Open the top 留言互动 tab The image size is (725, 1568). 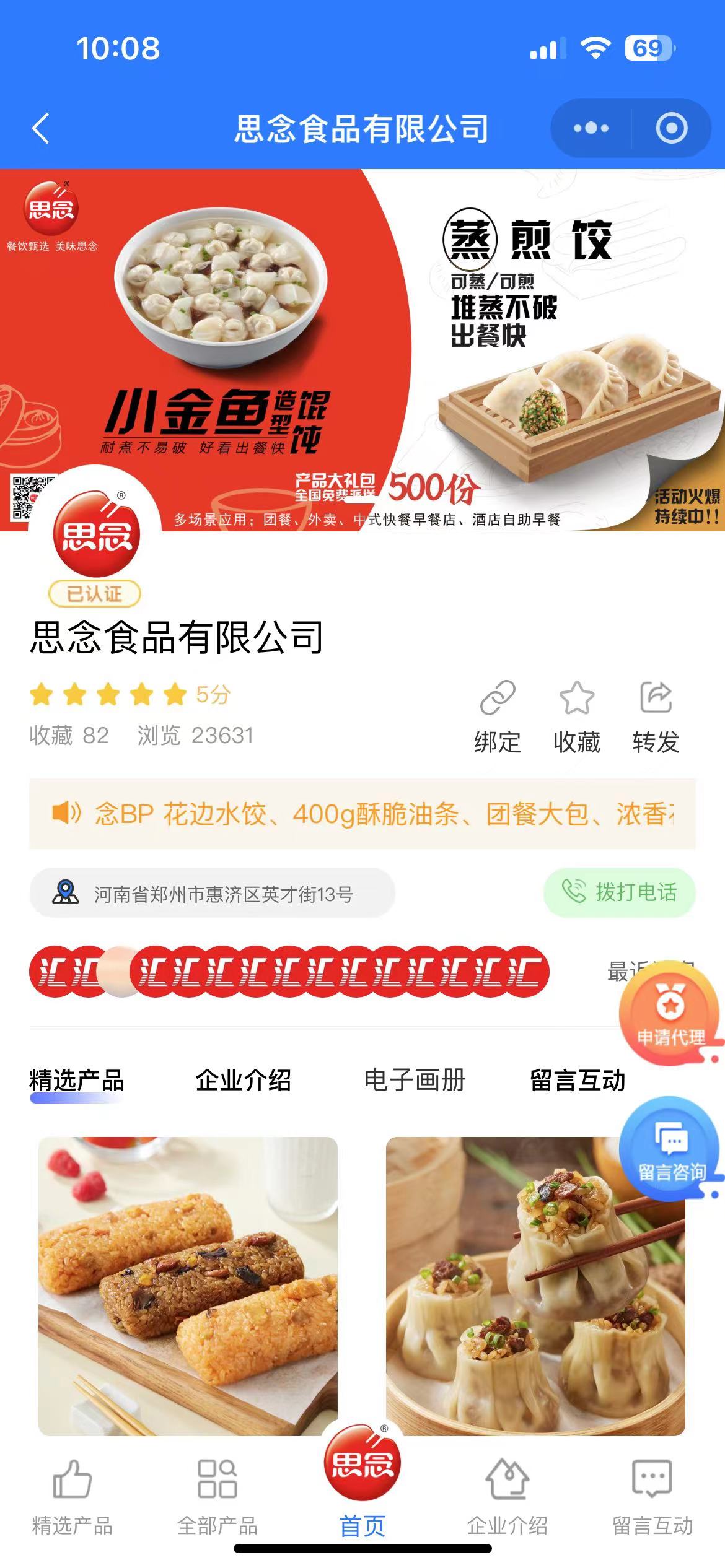tap(578, 1081)
